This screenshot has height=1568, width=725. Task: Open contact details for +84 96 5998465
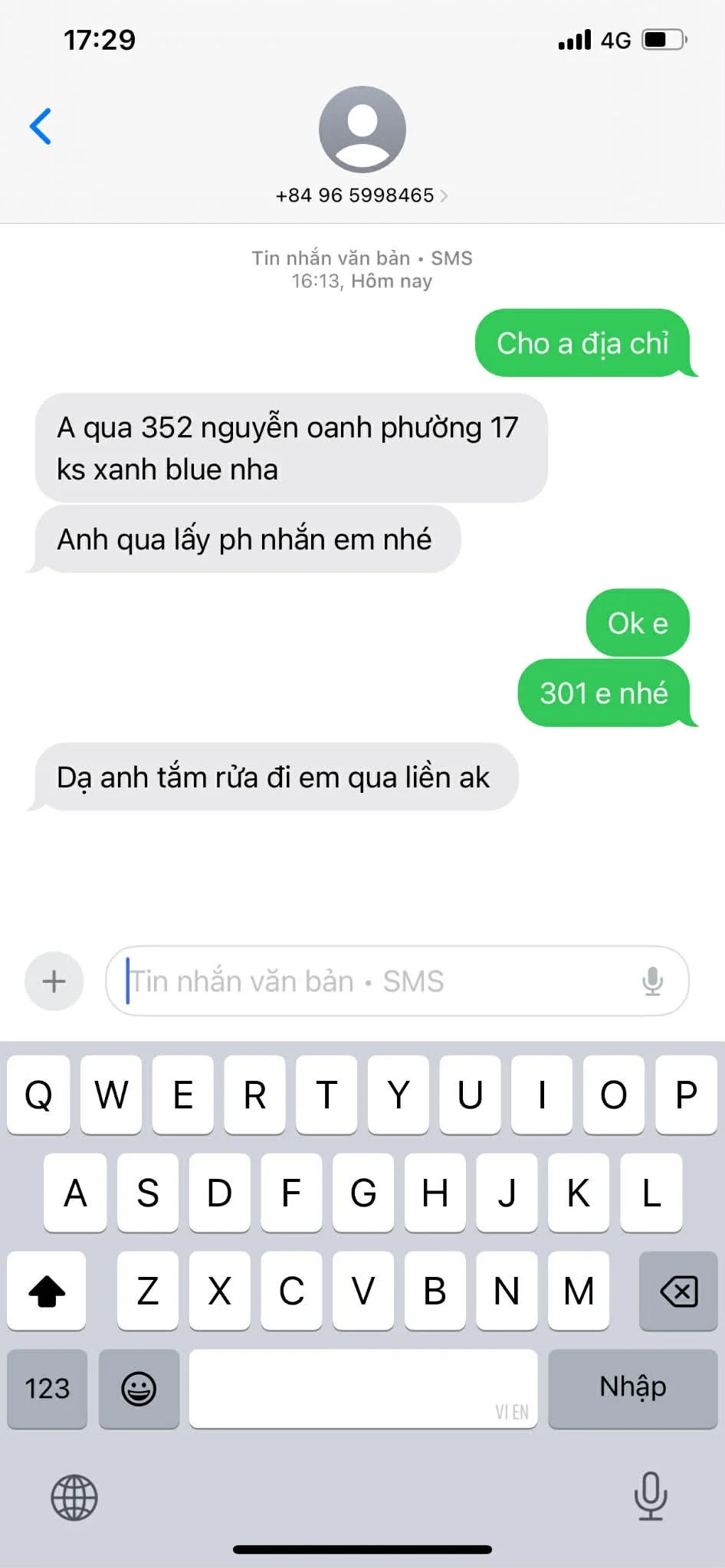(362, 195)
